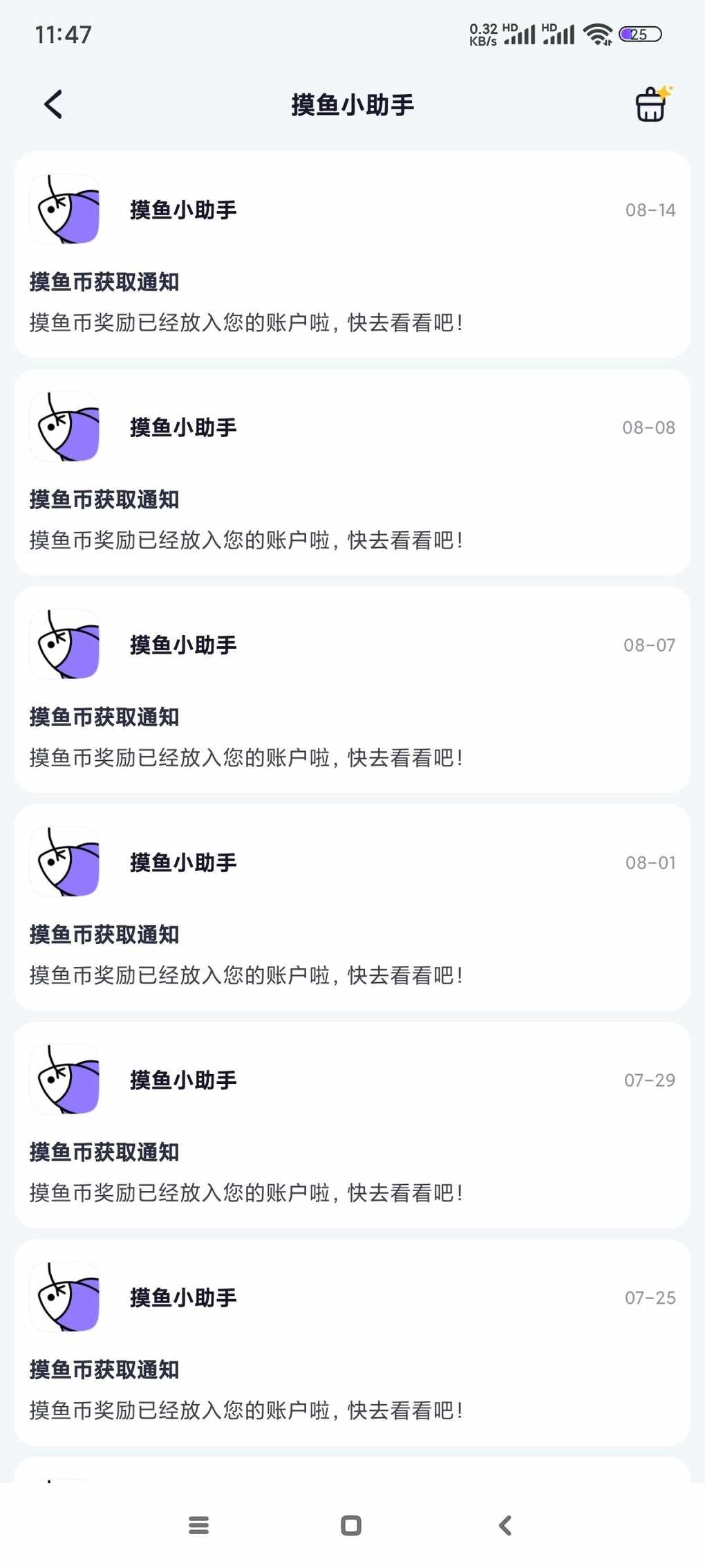Open the shop basket icon

click(x=653, y=104)
